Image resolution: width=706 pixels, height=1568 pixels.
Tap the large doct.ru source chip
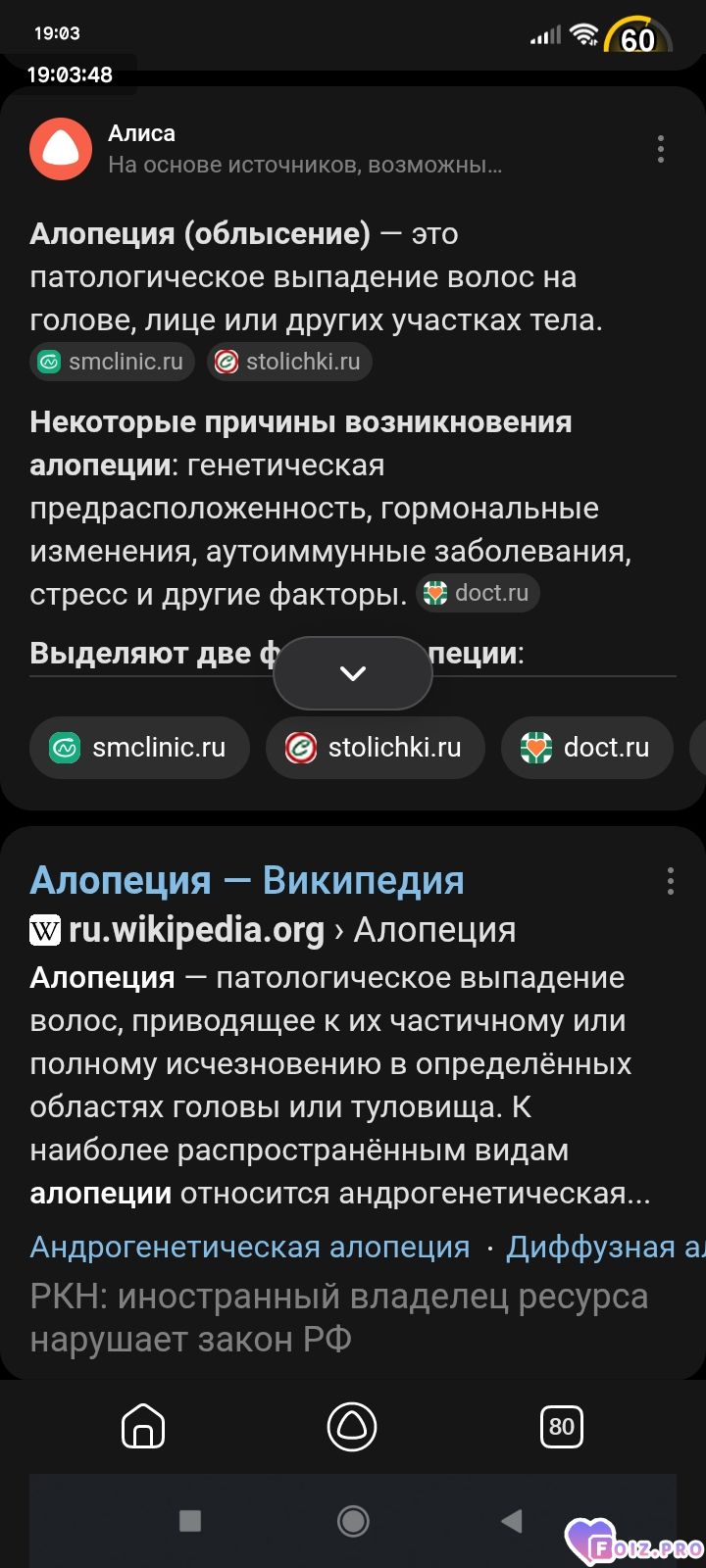(587, 748)
